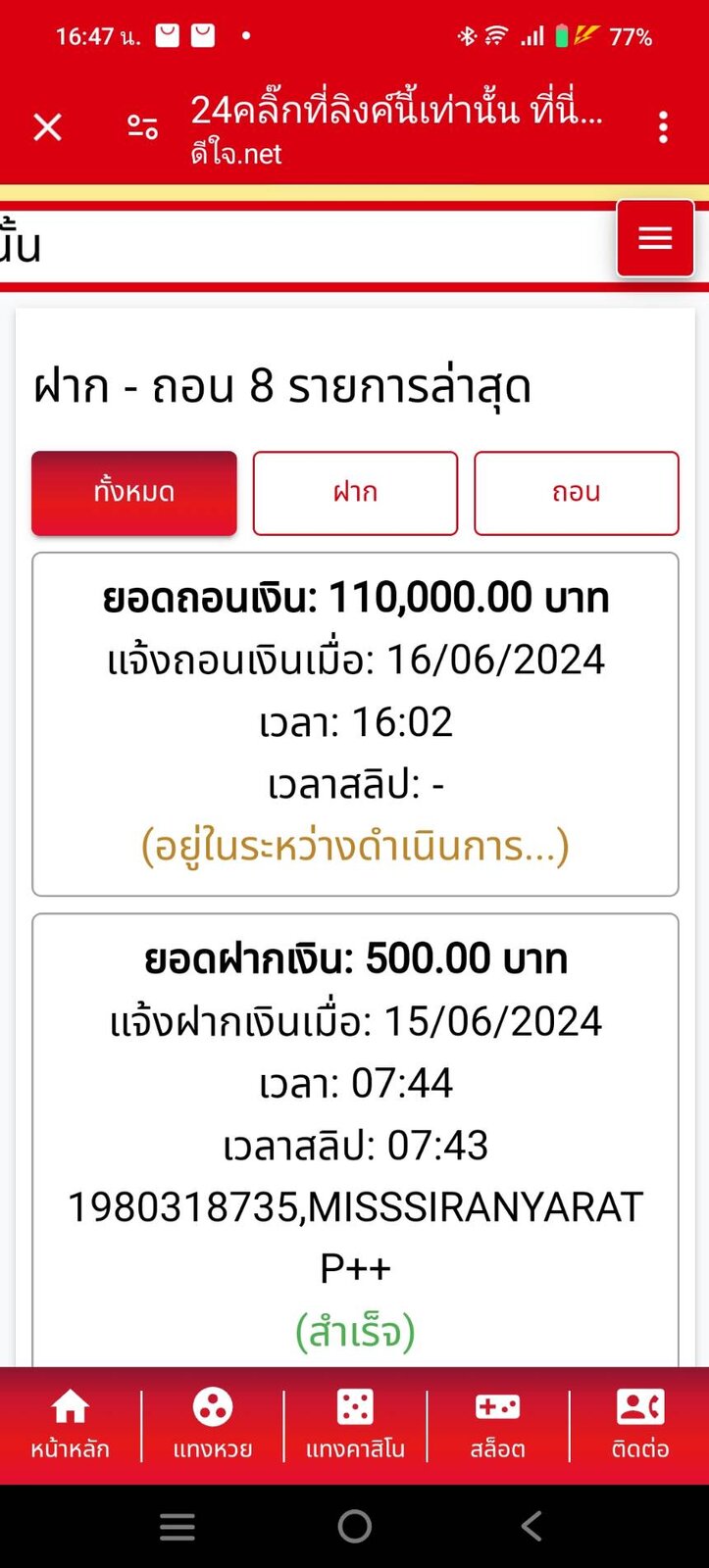The height and width of the screenshot is (1568, 709).
Task: Go to หน้าหลัก home in bottom bar
Action: click(x=71, y=1425)
